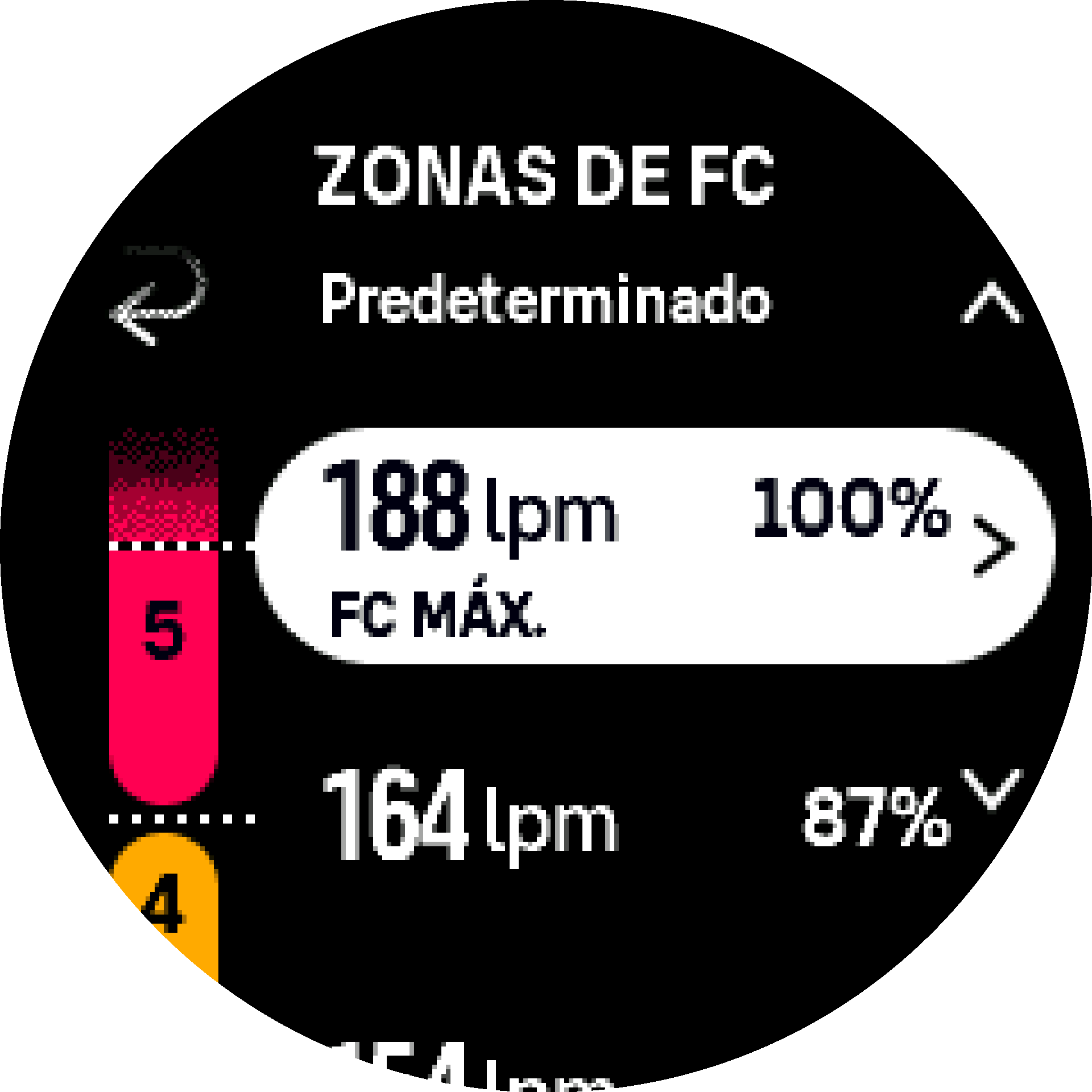Tap the down chevron near 87%
This screenshot has height=1092, width=1092.
pos(991,788)
